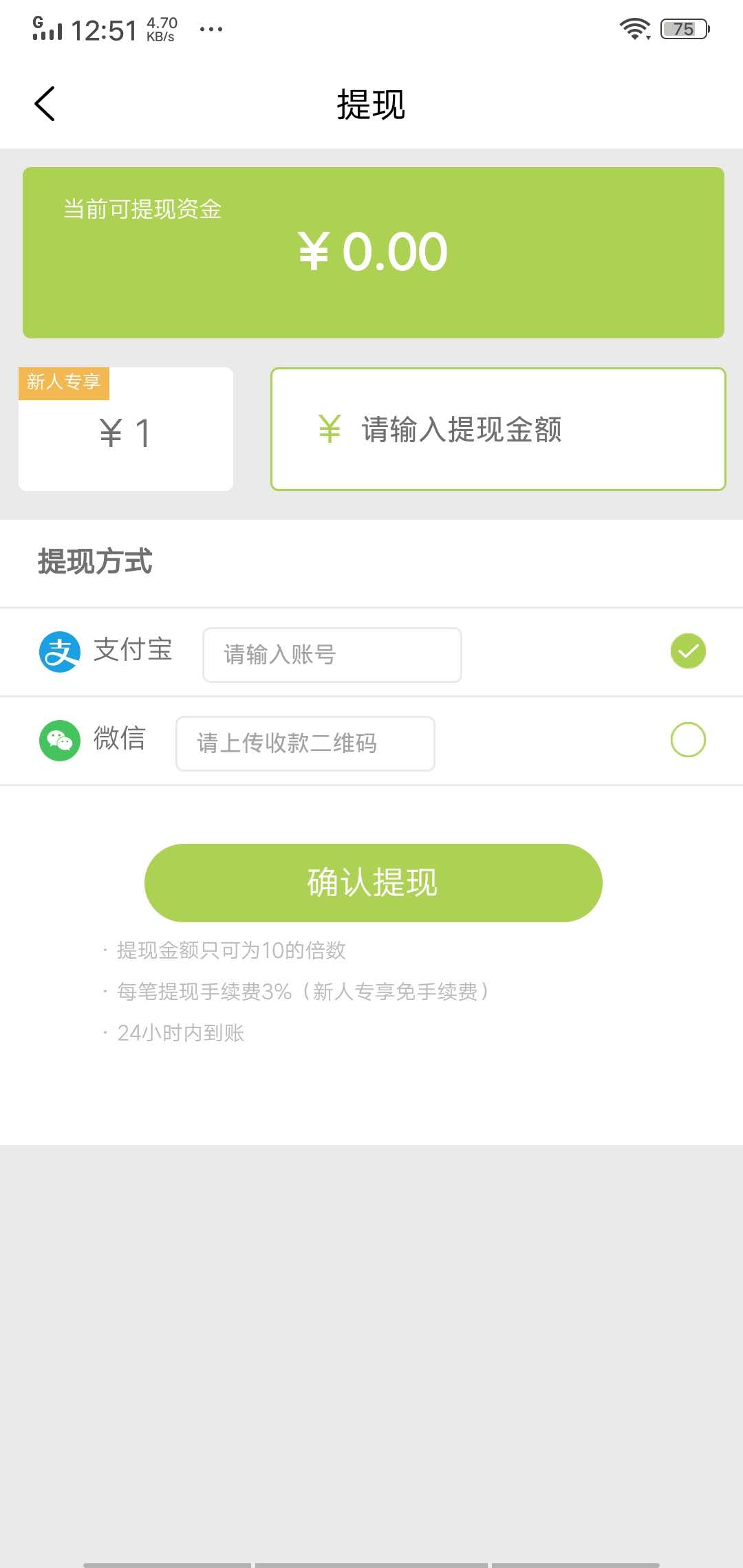This screenshot has height=1568, width=743.
Task: Select the ¥1 newcomer amount card
Action: pyautogui.click(x=126, y=430)
